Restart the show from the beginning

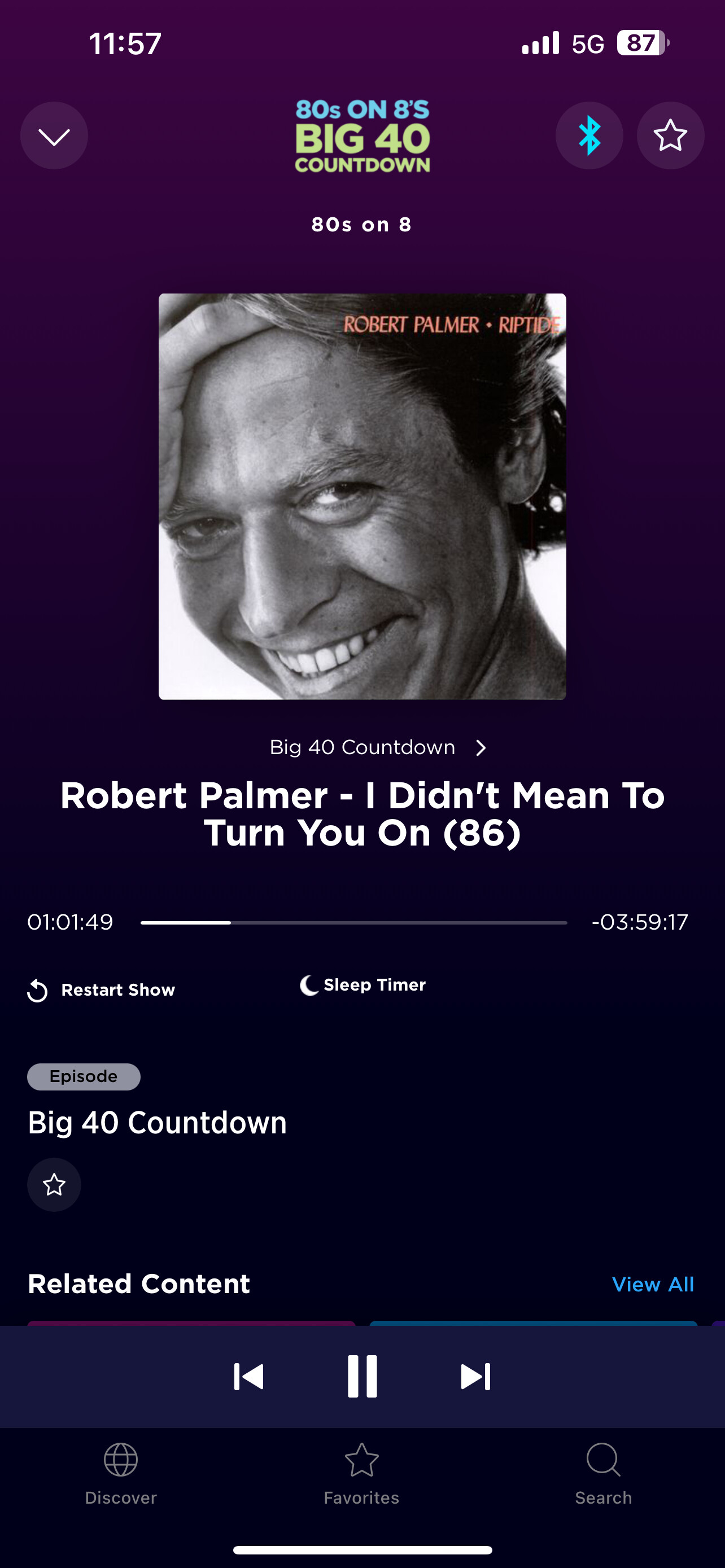pyautogui.click(x=102, y=991)
